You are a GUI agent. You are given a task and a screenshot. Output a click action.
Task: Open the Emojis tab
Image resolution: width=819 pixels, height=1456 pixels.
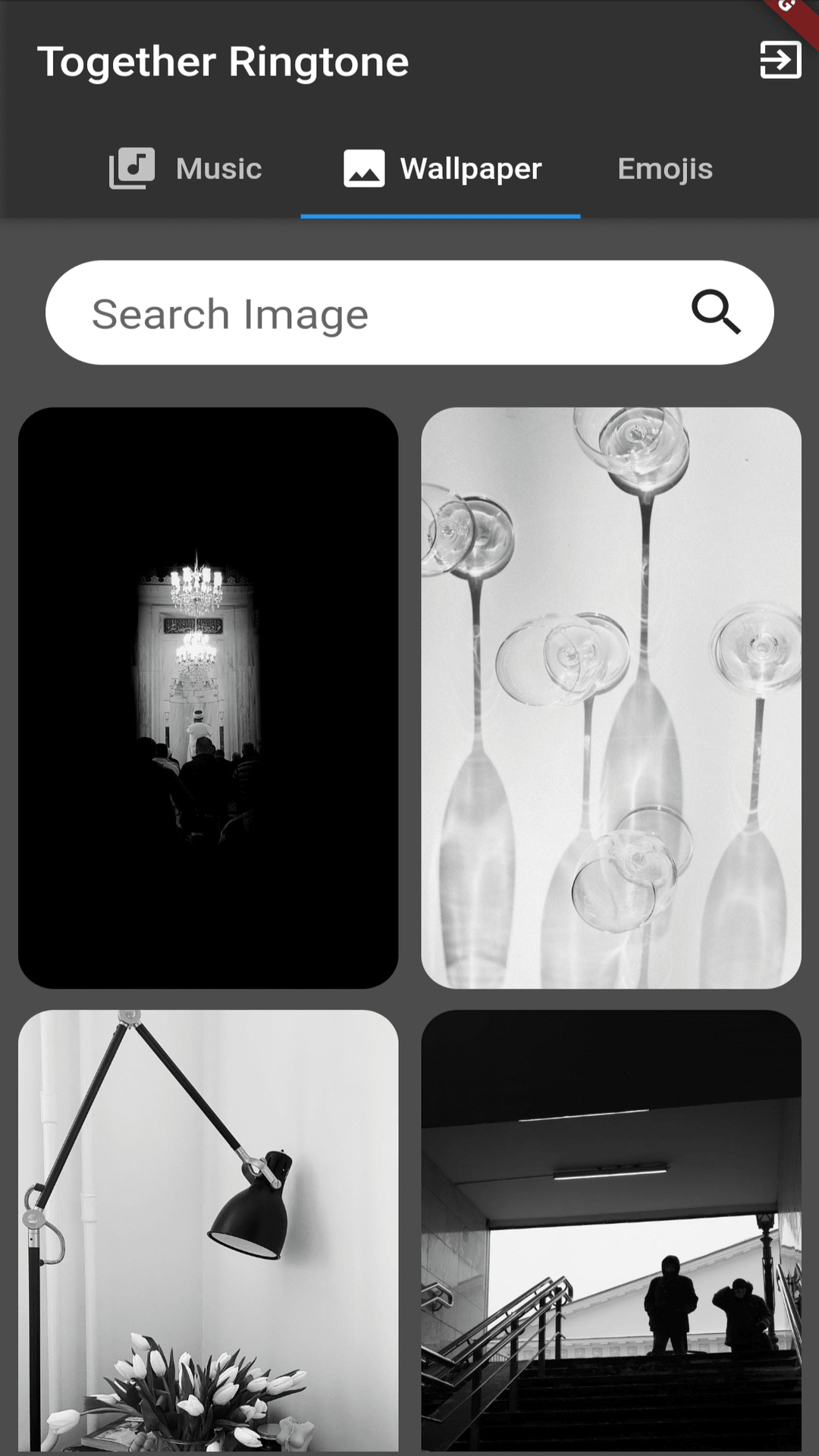(665, 168)
